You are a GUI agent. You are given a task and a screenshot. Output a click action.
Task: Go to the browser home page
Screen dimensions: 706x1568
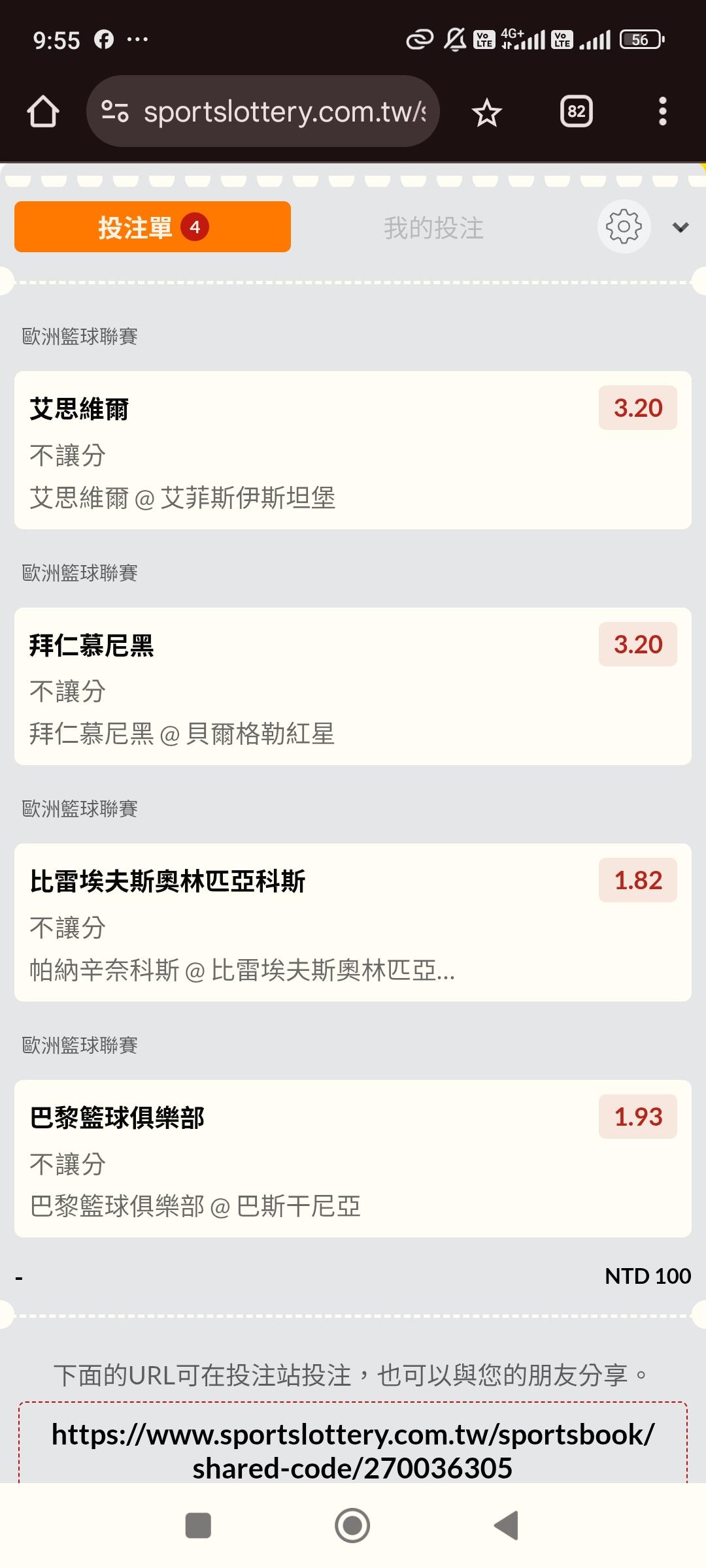pos(43,112)
